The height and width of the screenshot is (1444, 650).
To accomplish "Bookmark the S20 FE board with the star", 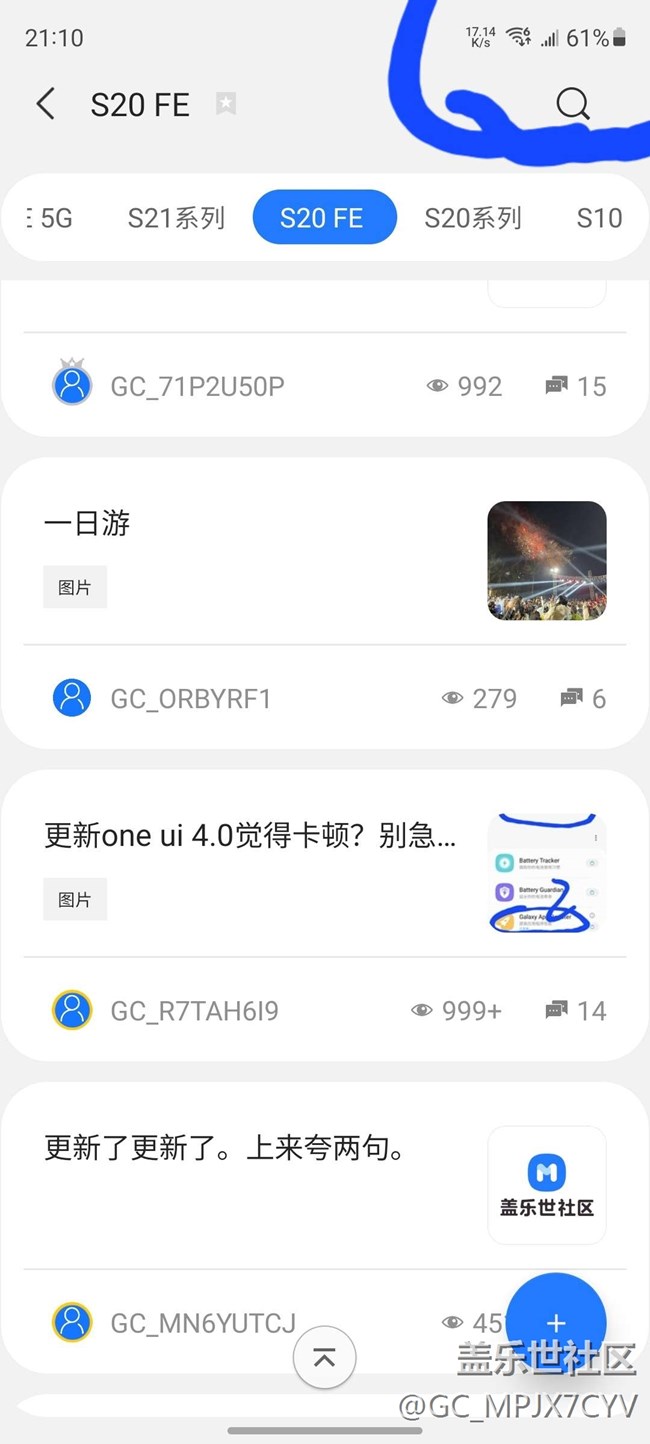I will (226, 103).
